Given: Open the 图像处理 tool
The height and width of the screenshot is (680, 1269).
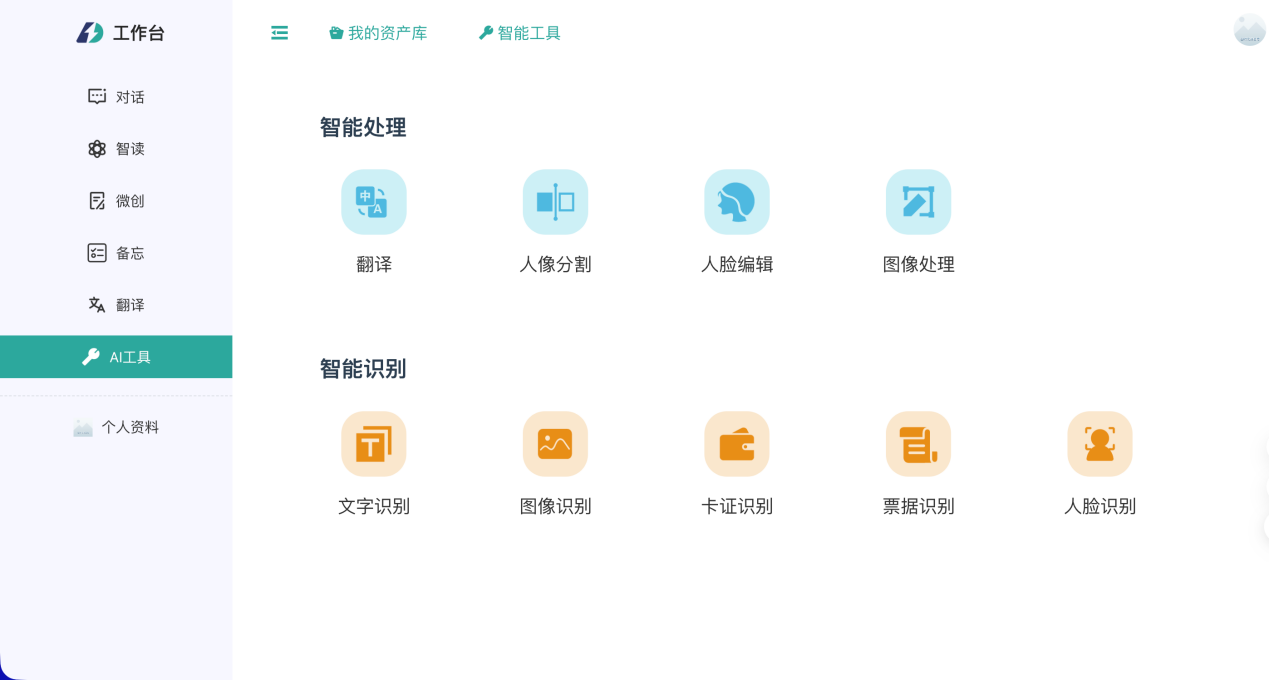Looking at the screenshot, I should 918,202.
